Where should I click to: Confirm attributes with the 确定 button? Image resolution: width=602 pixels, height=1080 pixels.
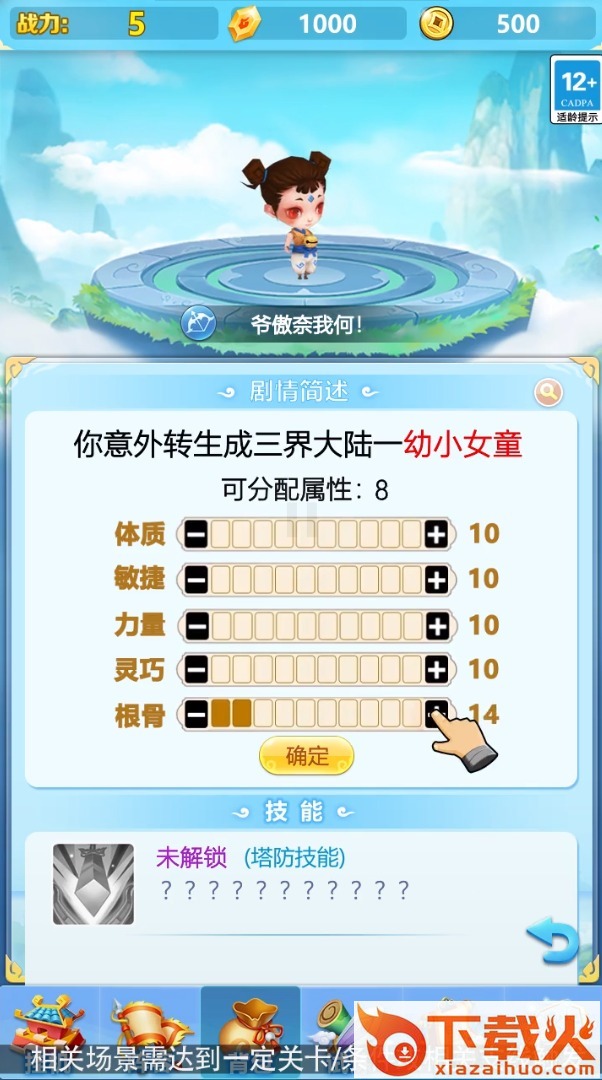[307, 756]
